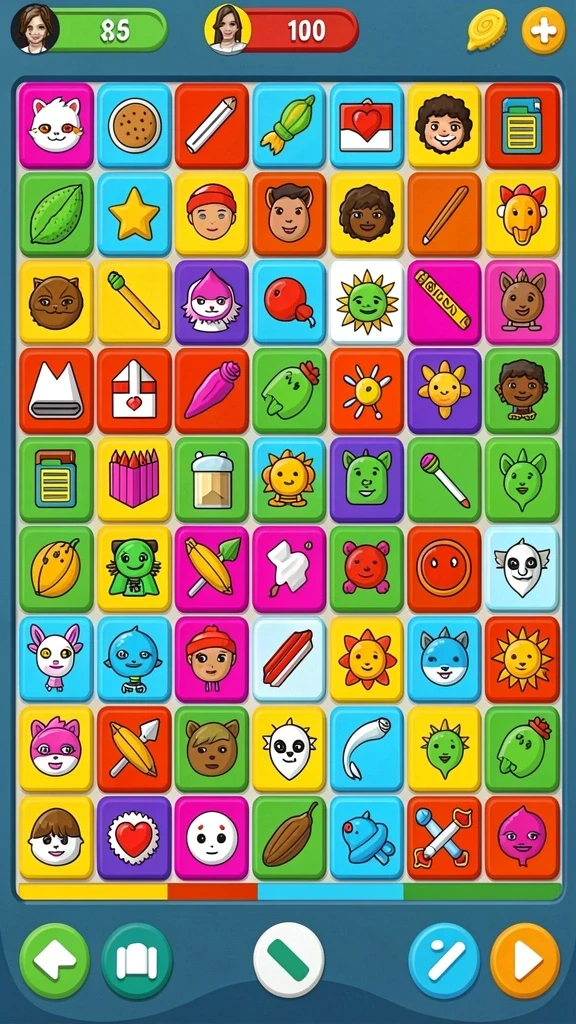The width and height of the screenshot is (576, 1024).
Task: Tap the green back arrow button
Action: pyautogui.click(x=54, y=960)
